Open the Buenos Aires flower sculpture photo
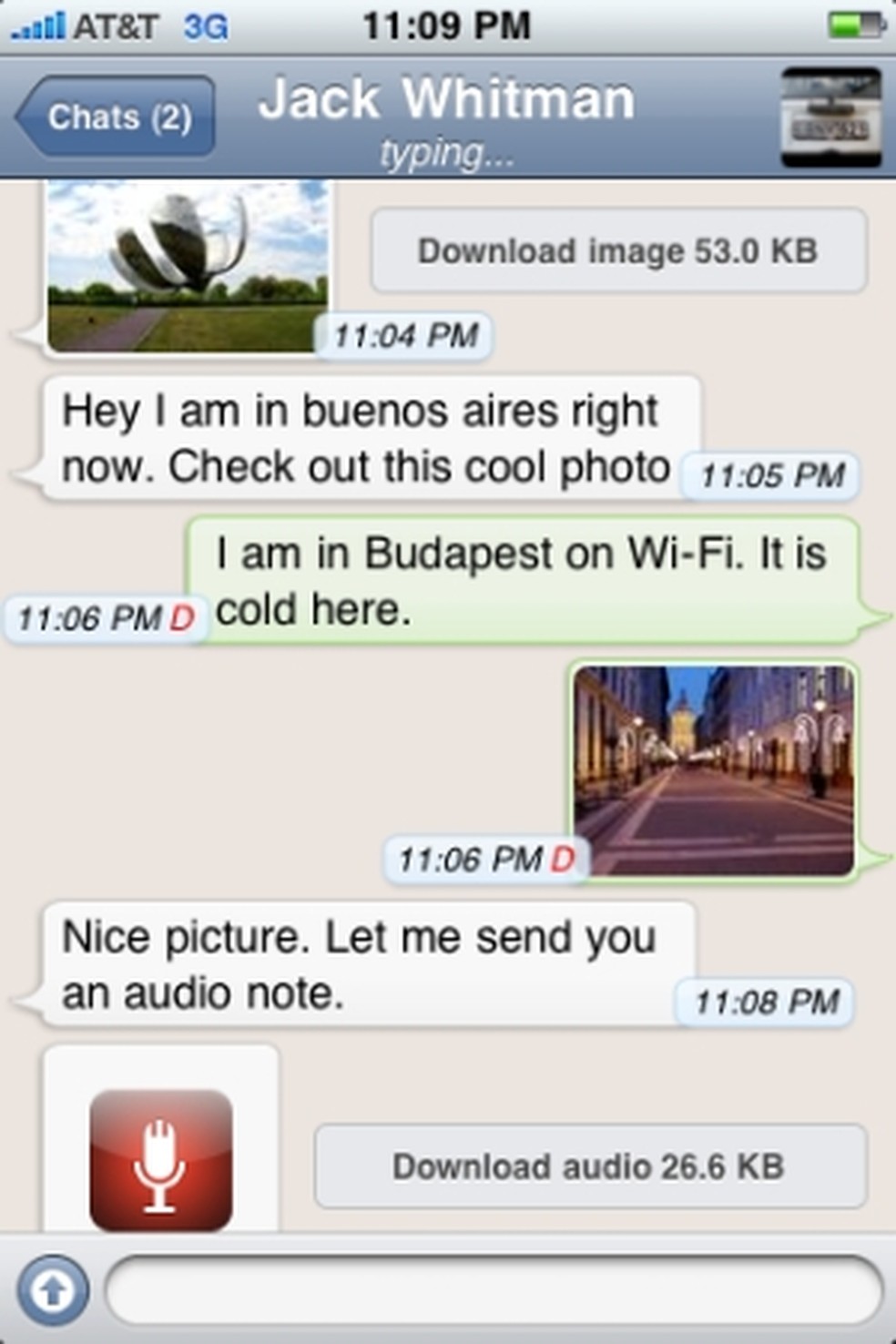Viewport: 896px width, 1344px height. click(x=187, y=266)
